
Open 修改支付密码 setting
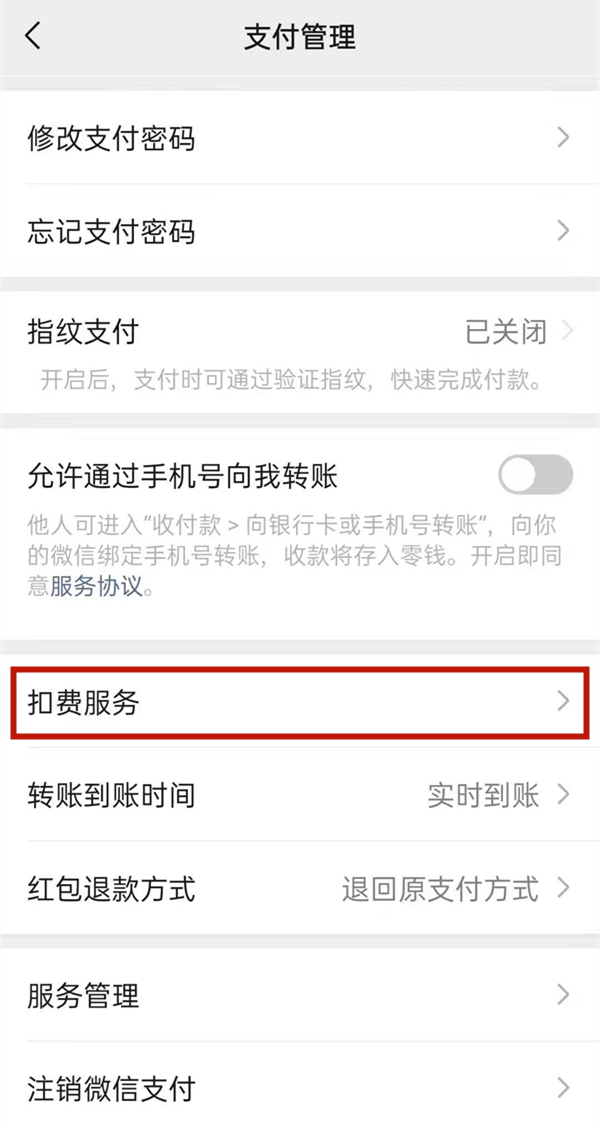[300, 139]
